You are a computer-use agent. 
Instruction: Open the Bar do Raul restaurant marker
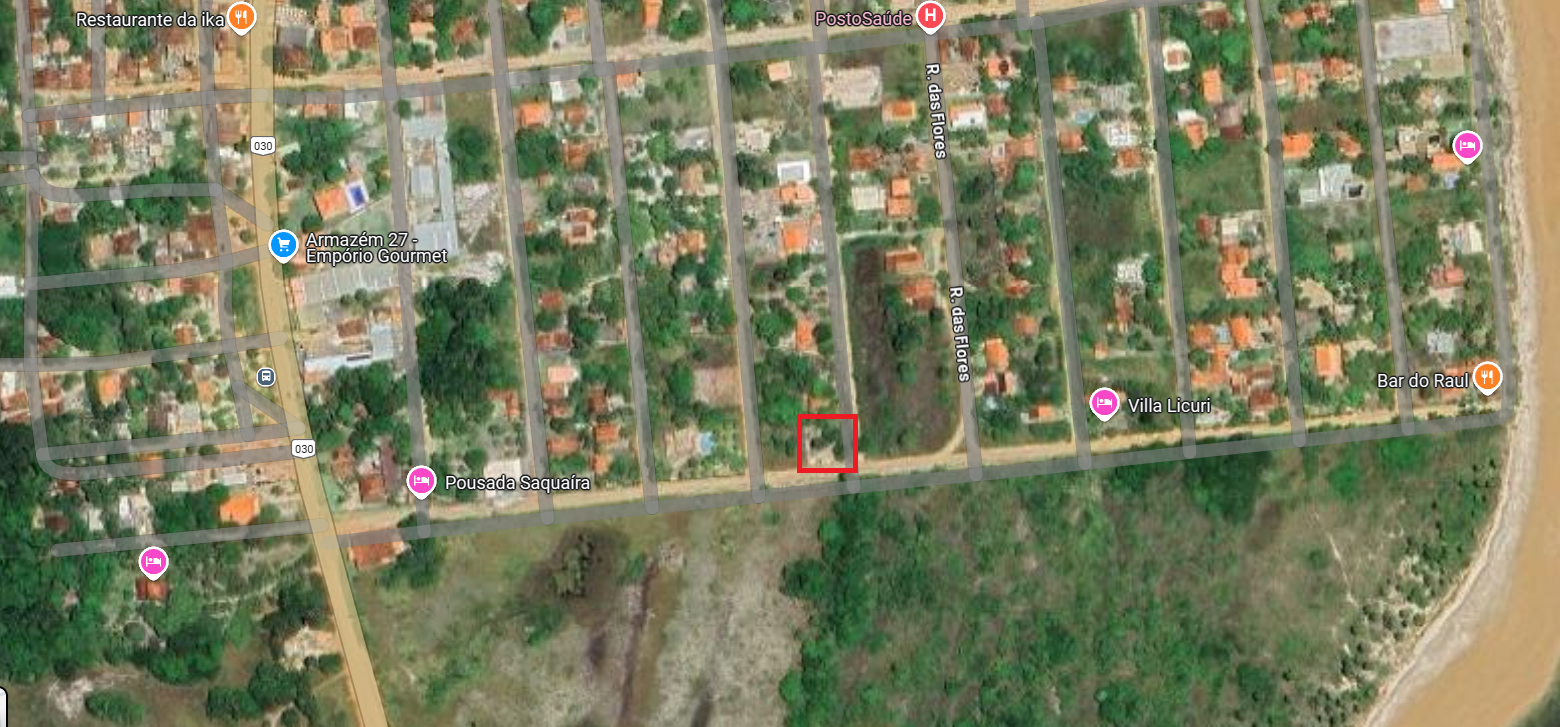tap(1487, 377)
